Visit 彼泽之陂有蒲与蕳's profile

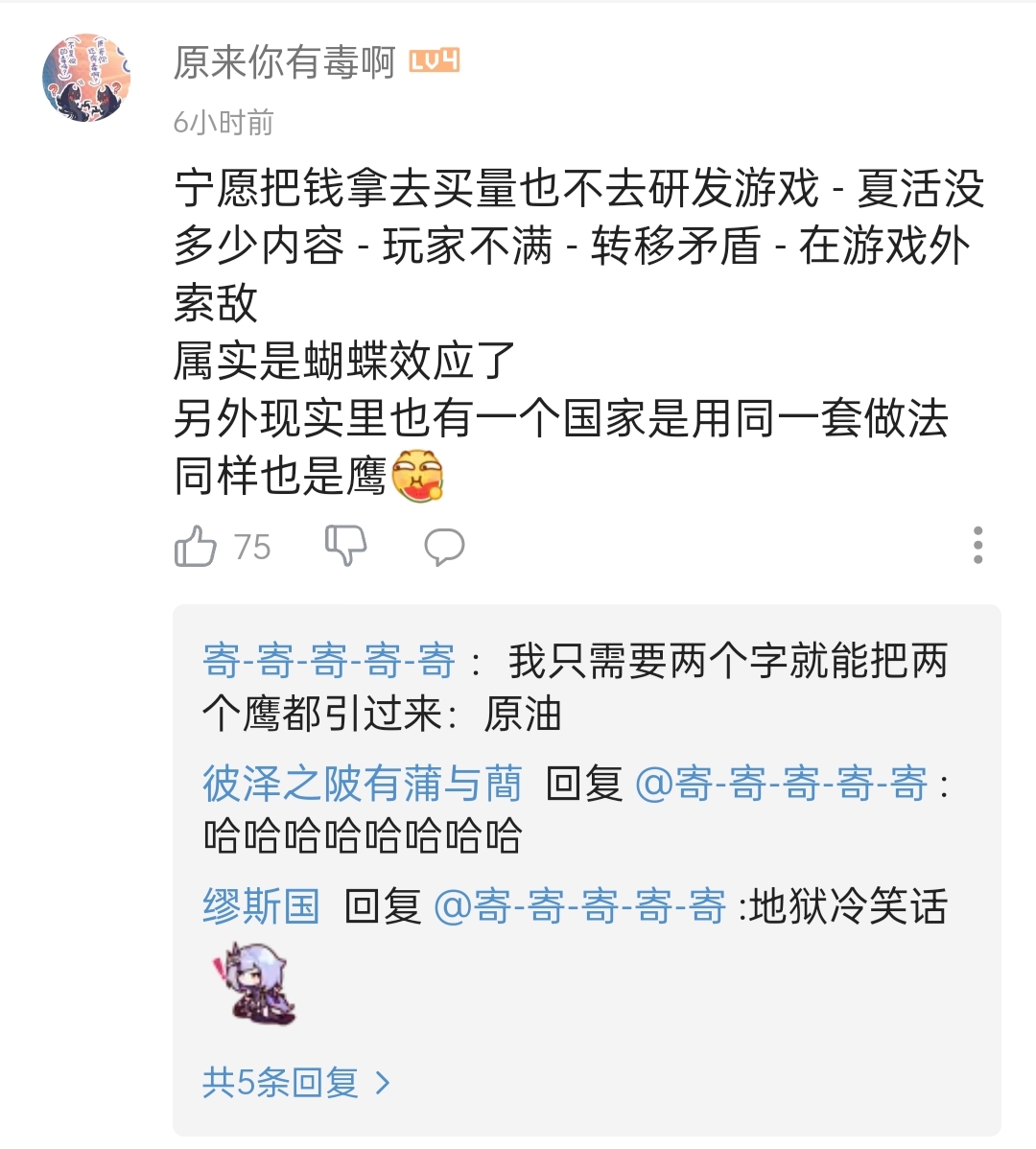(x=362, y=784)
